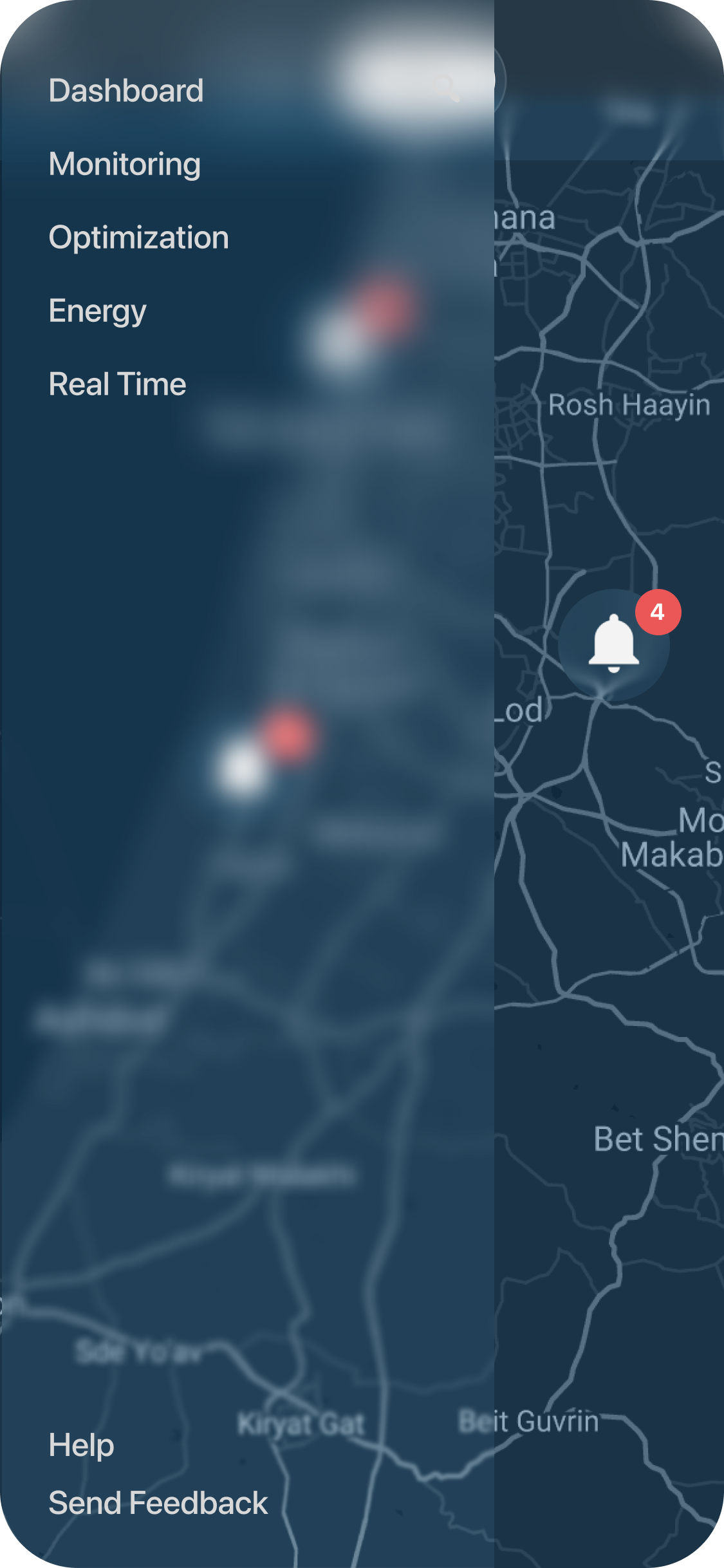724x1568 pixels.
Task: Open the Dashboard menu item
Action: click(x=126, y=91)
